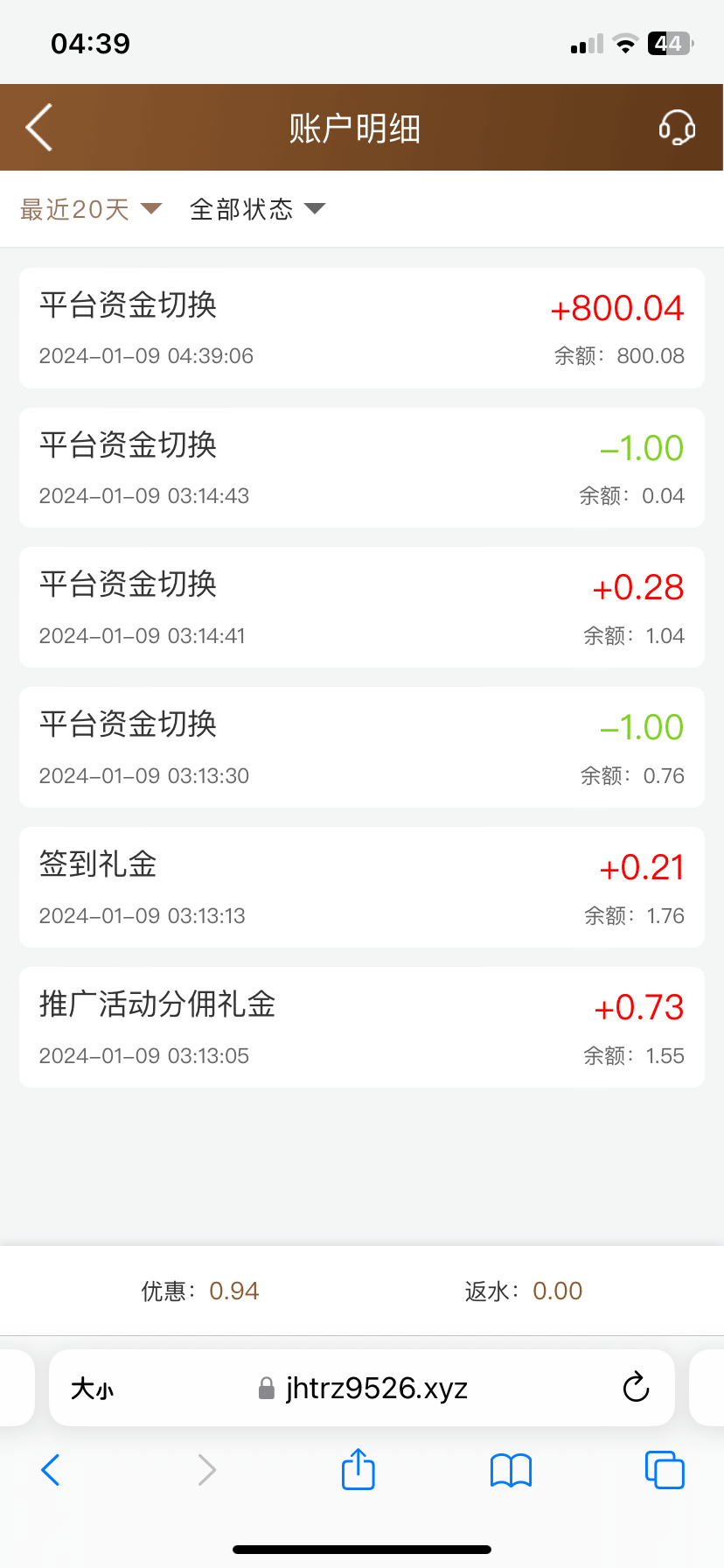Expand the 全部状态 status filter

[257, 209]
